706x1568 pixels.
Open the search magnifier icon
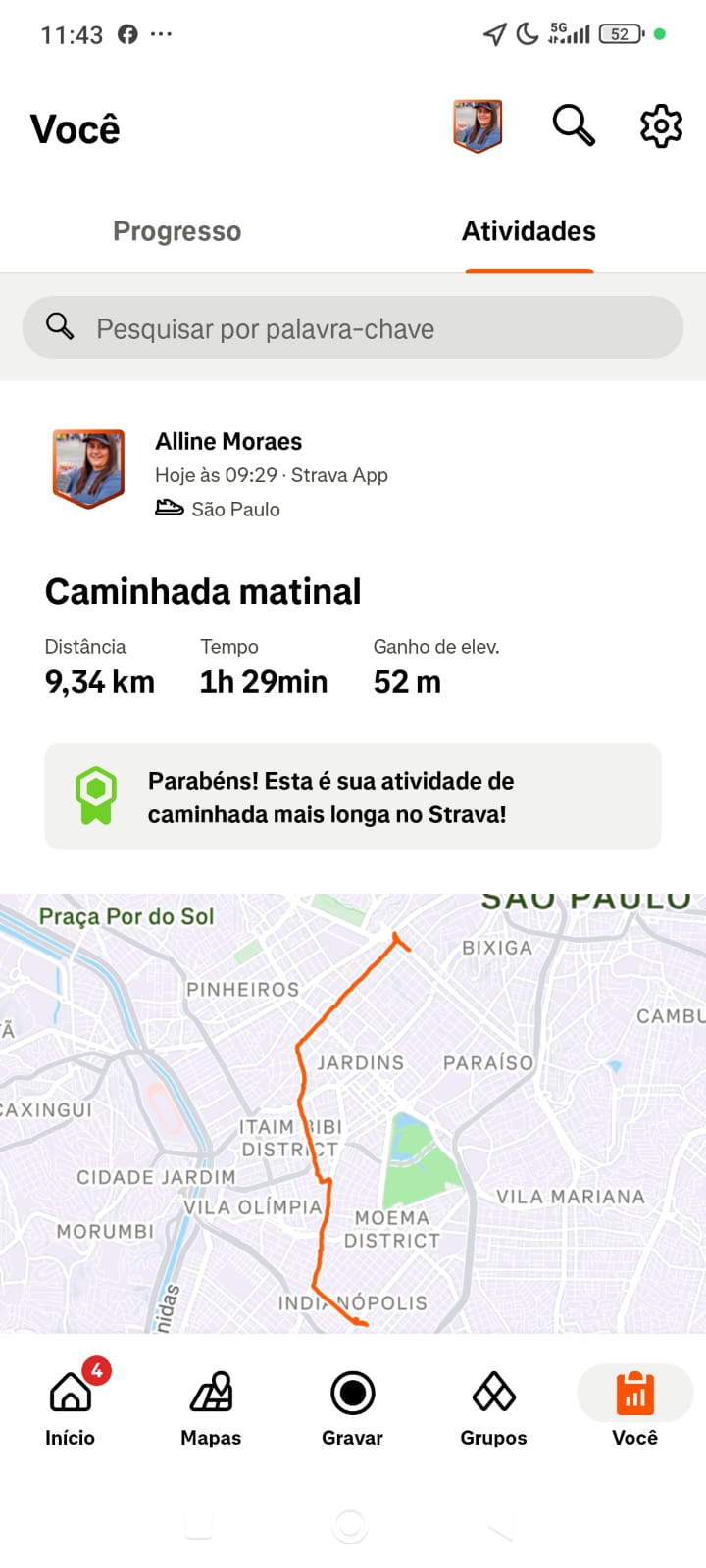(574, 125)
